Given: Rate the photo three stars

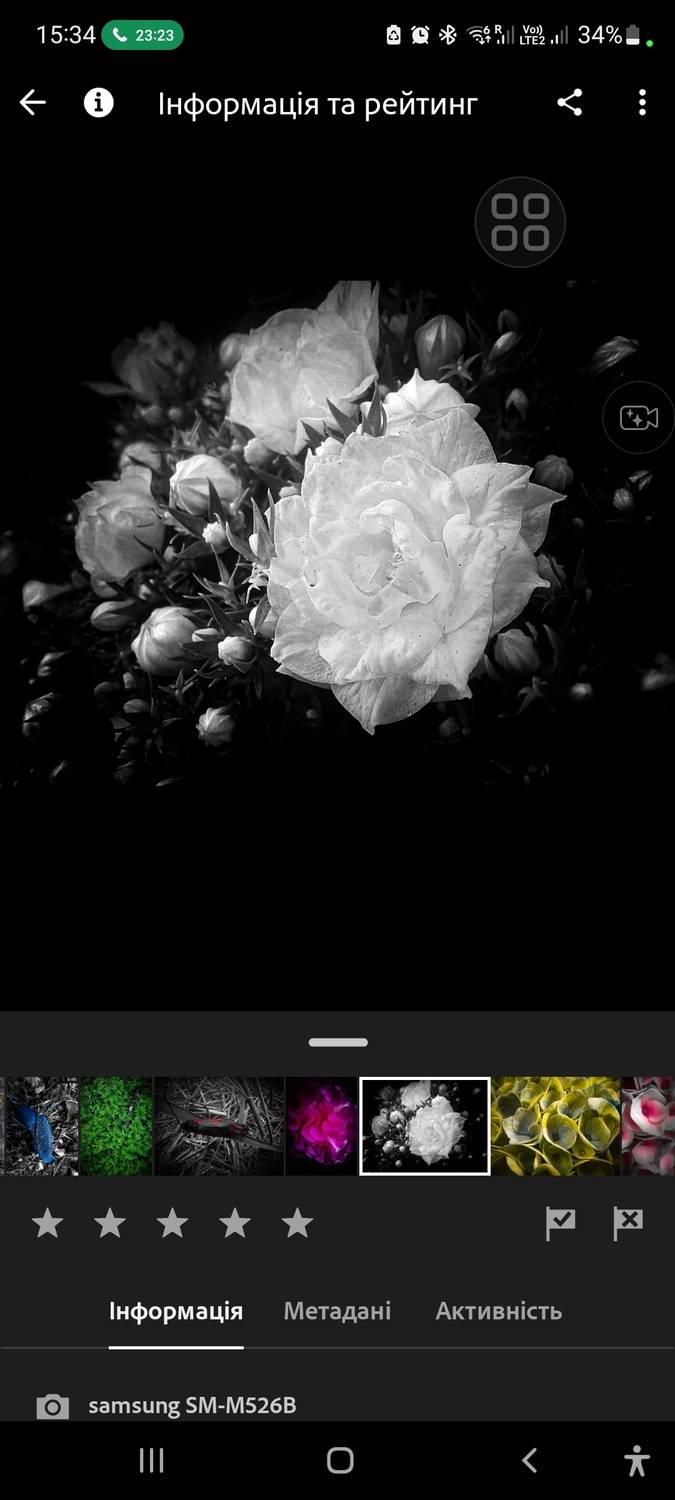Looking at the screenshot, I should click(x=172, y=1223).
